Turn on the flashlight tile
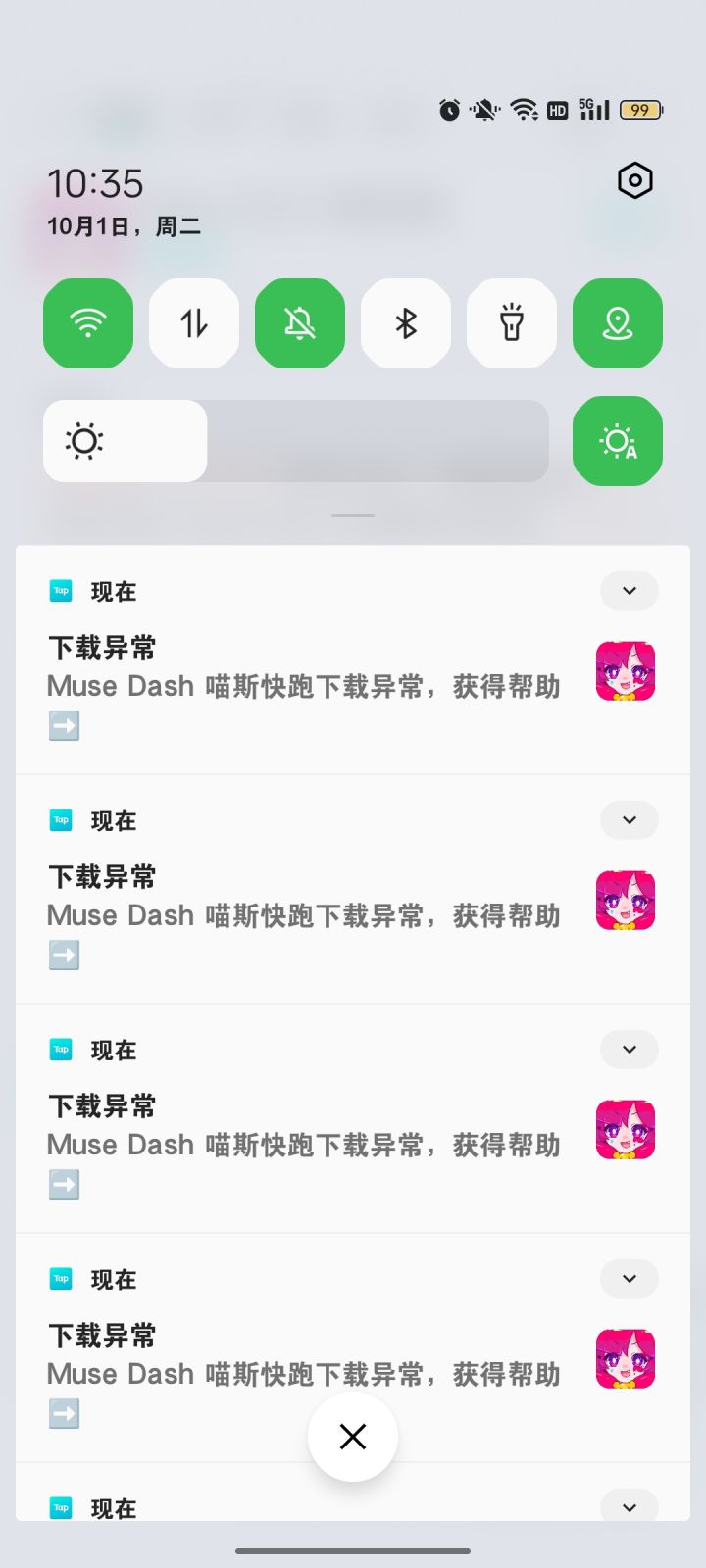Screen dimensions: 706x1568 [x=511, y=323]
